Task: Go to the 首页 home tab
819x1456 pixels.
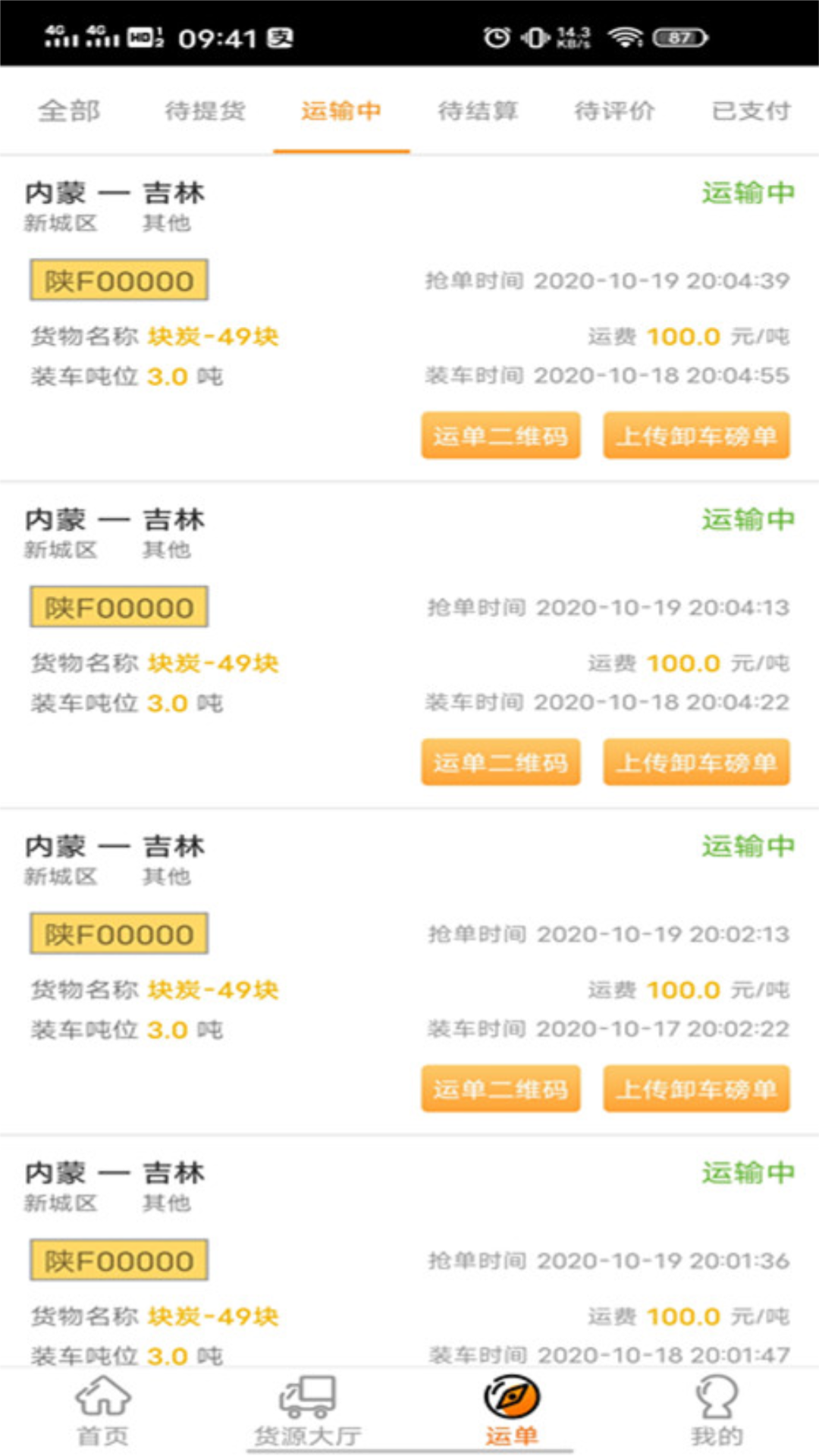Action: (103, 1412)
